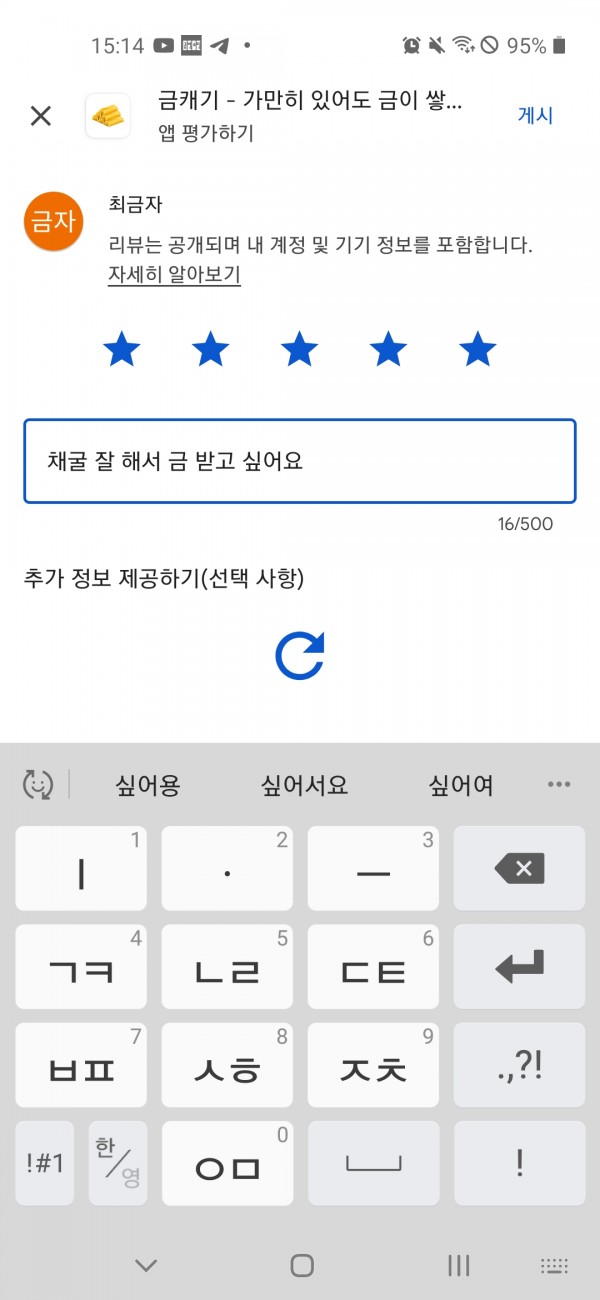Tap the review text field
600x1300 pixels.
300,461
